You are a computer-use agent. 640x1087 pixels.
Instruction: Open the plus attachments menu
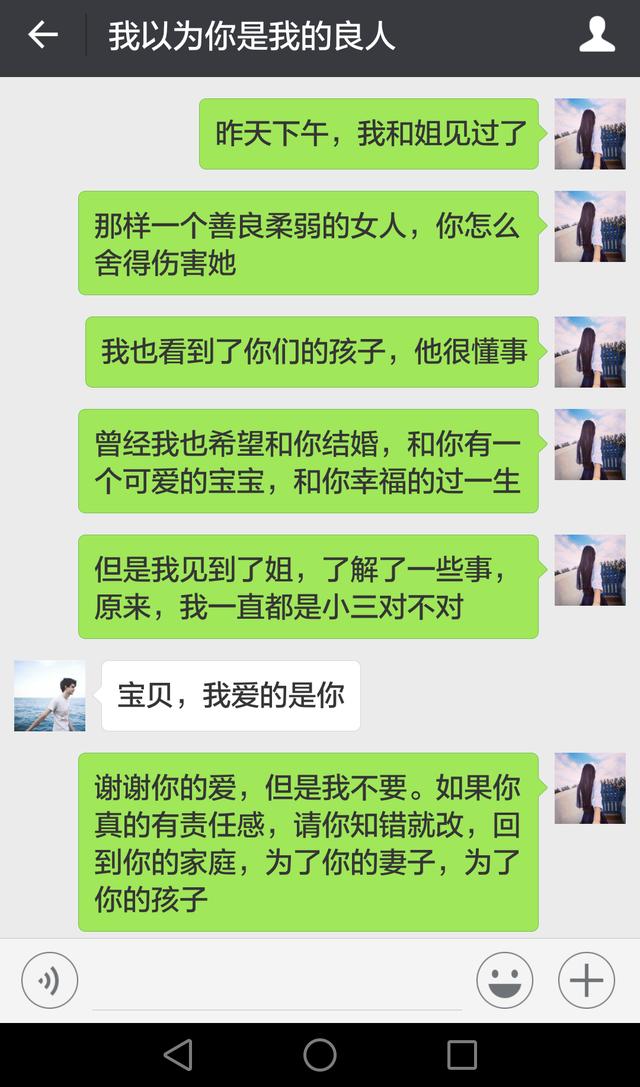coord(586,980)
